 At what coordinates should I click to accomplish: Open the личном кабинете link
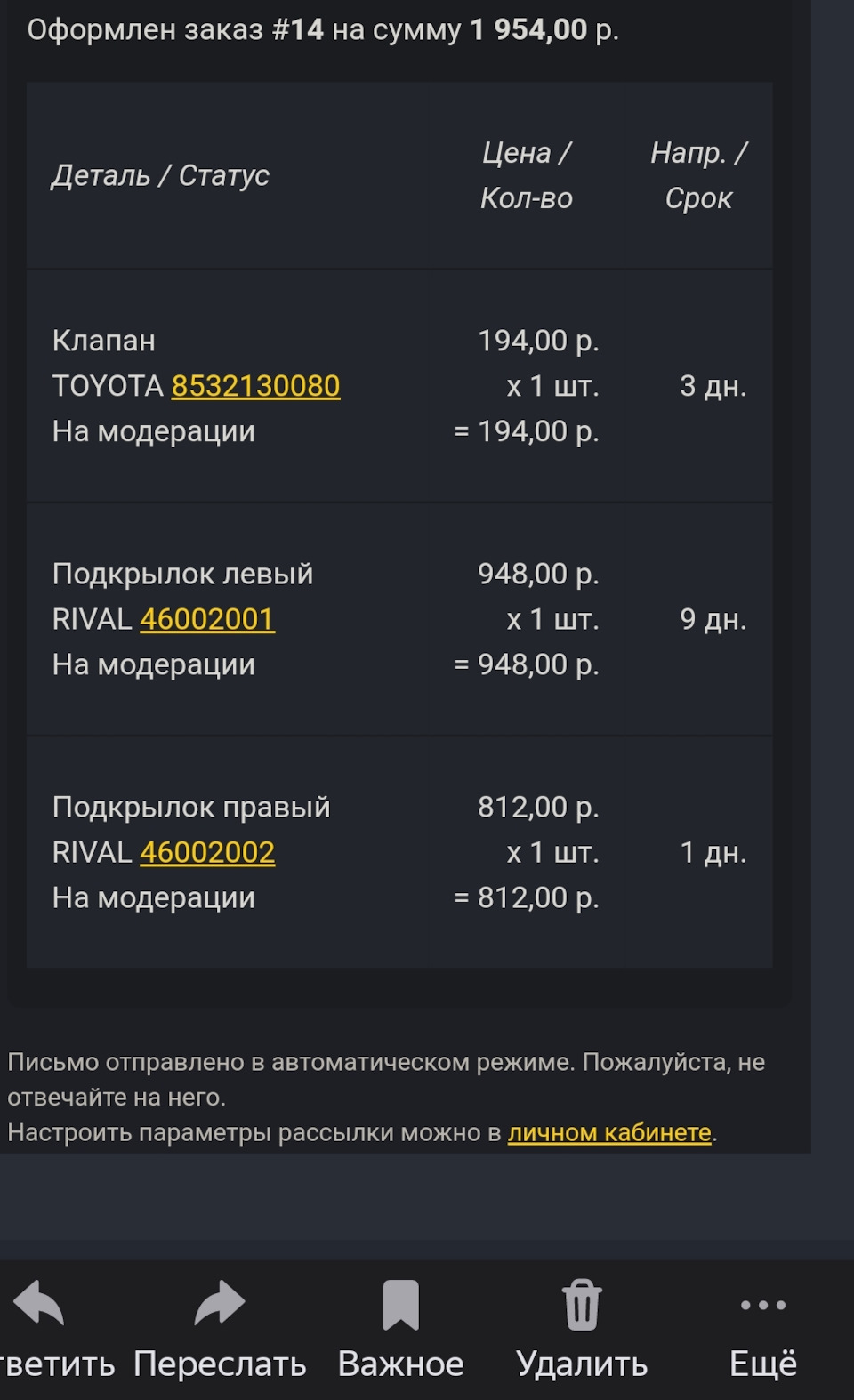pos(609,1132)
